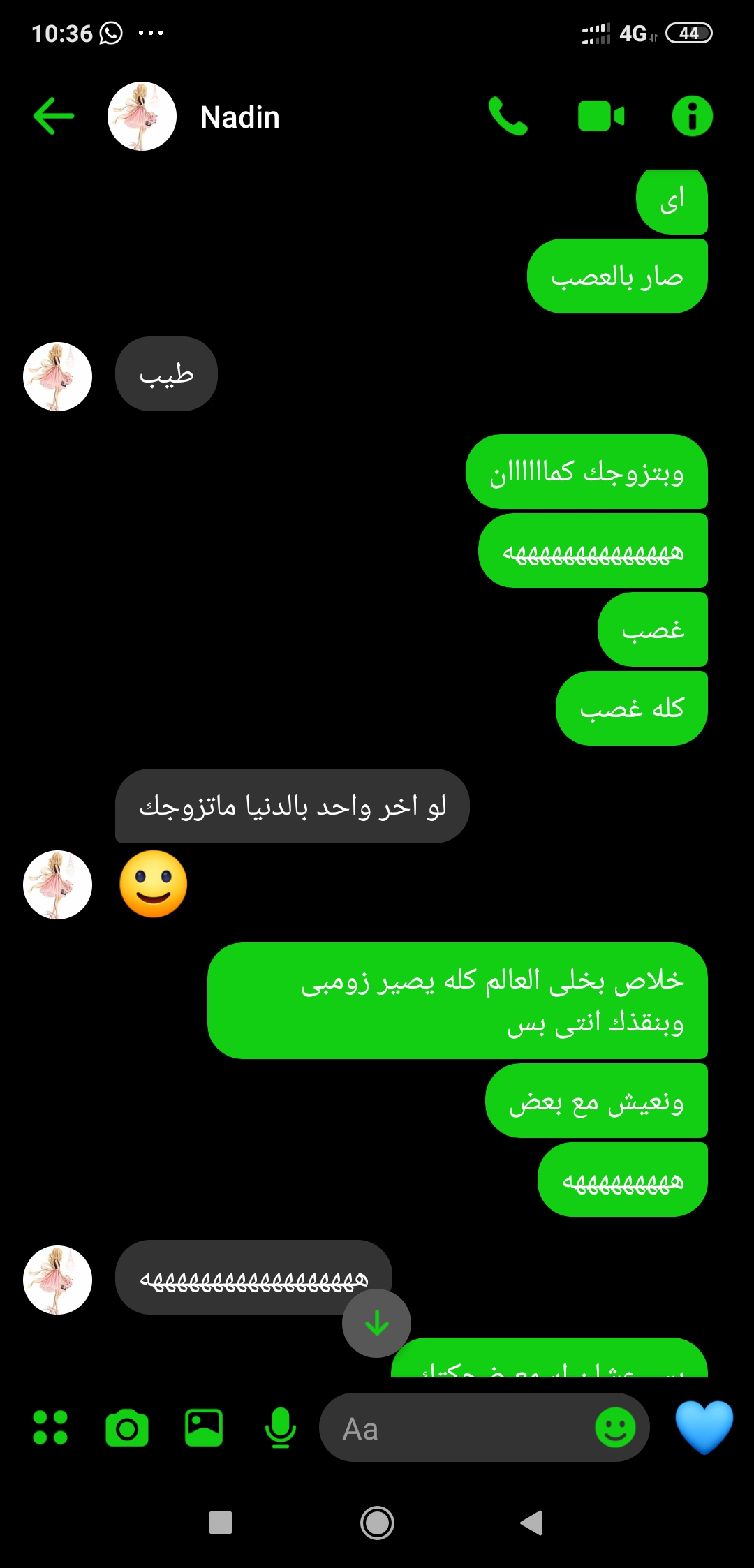Start a video call with Nadin
The width and height of the screenshot is (754, 1568).
[x=601, y=116]
